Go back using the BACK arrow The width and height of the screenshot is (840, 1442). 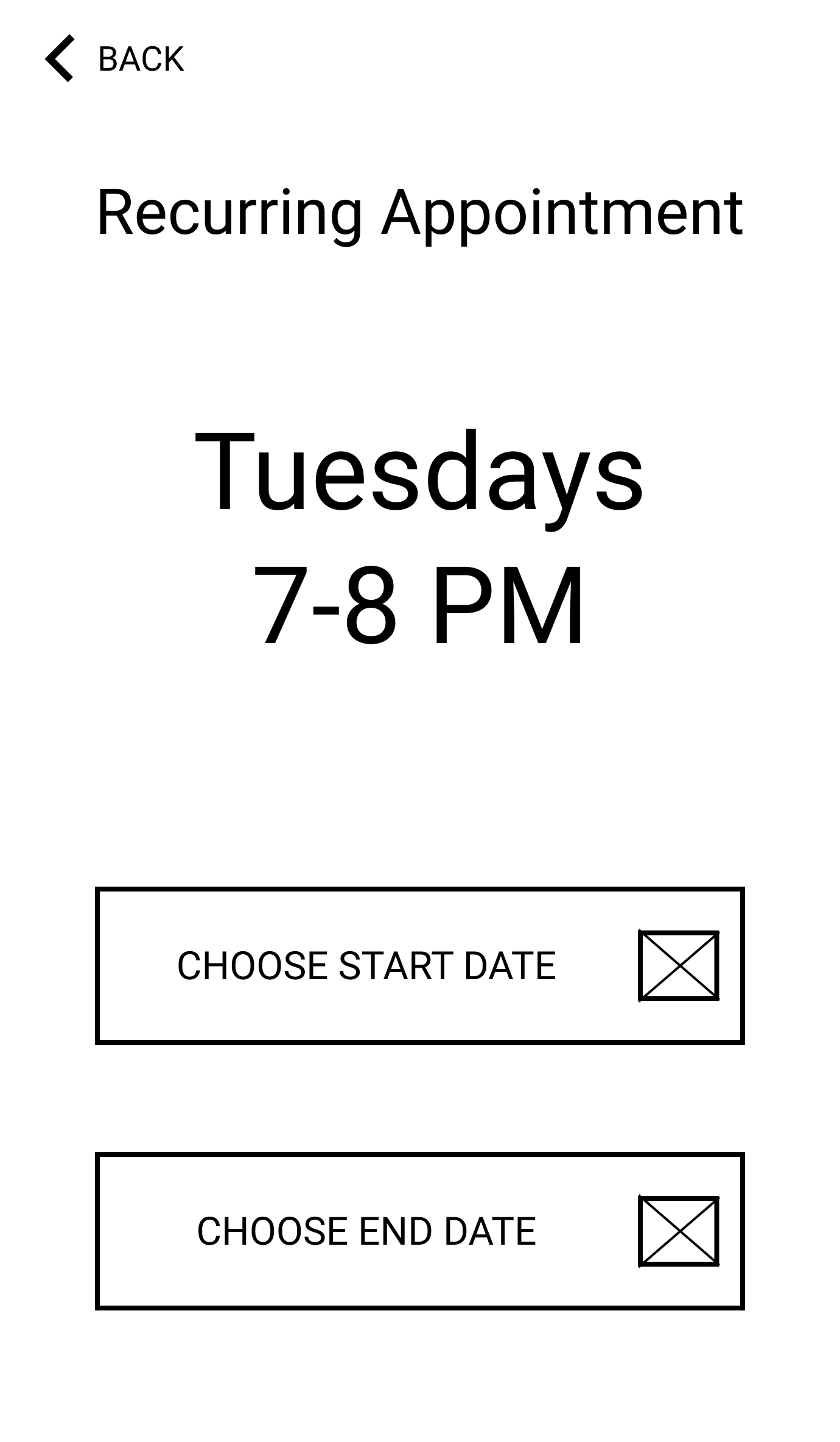(x=61, y=58)
